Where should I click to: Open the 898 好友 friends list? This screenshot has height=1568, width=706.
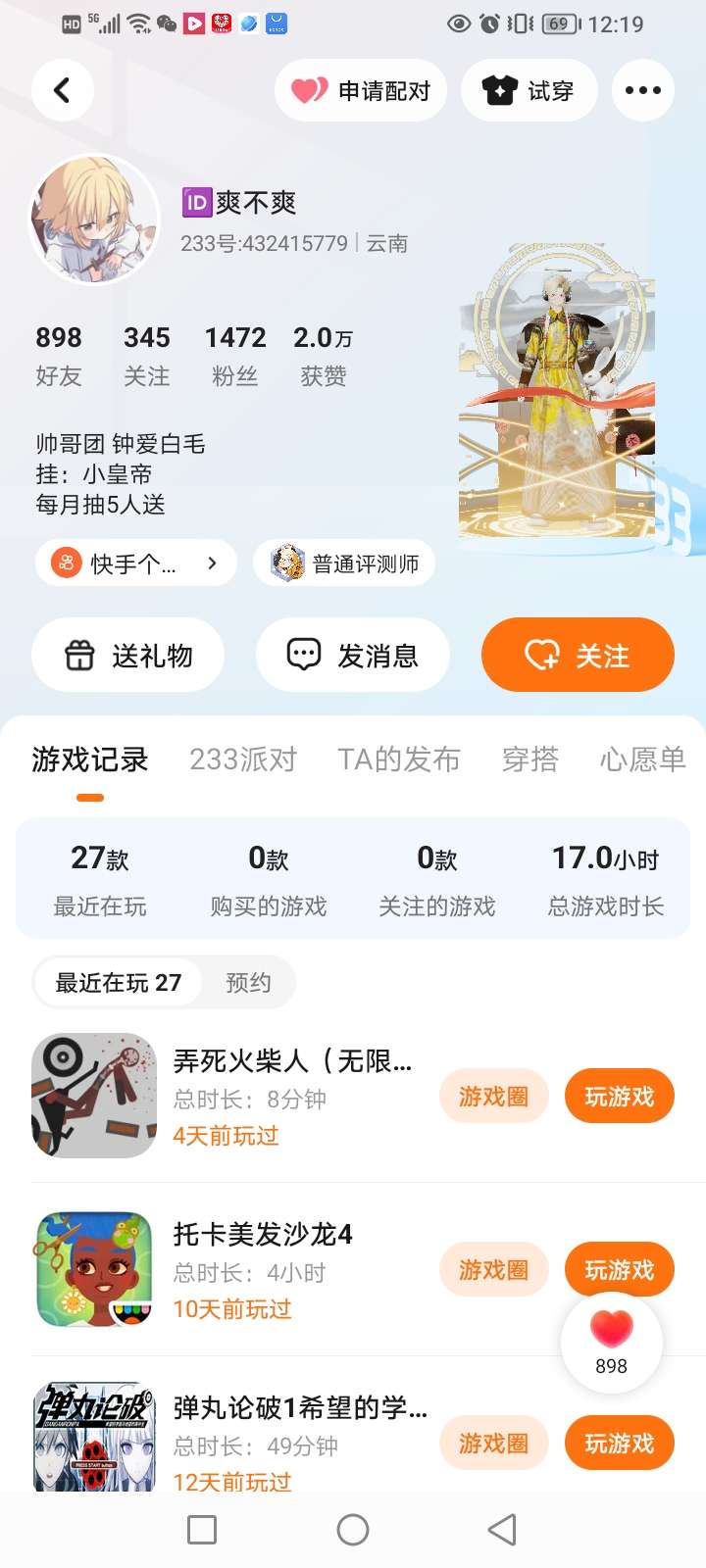click(x=59, y=356)
